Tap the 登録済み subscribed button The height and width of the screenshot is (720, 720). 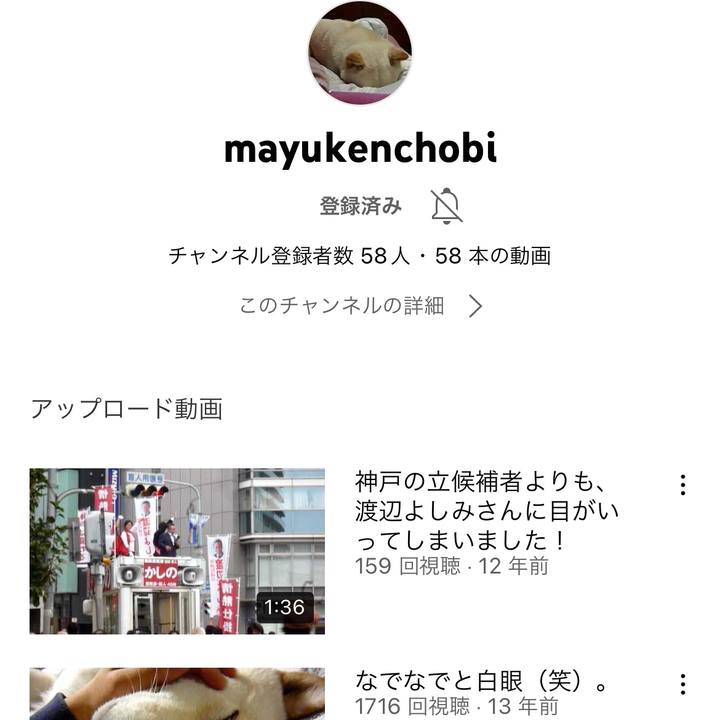pyautogui.click(x=361, y=207)
